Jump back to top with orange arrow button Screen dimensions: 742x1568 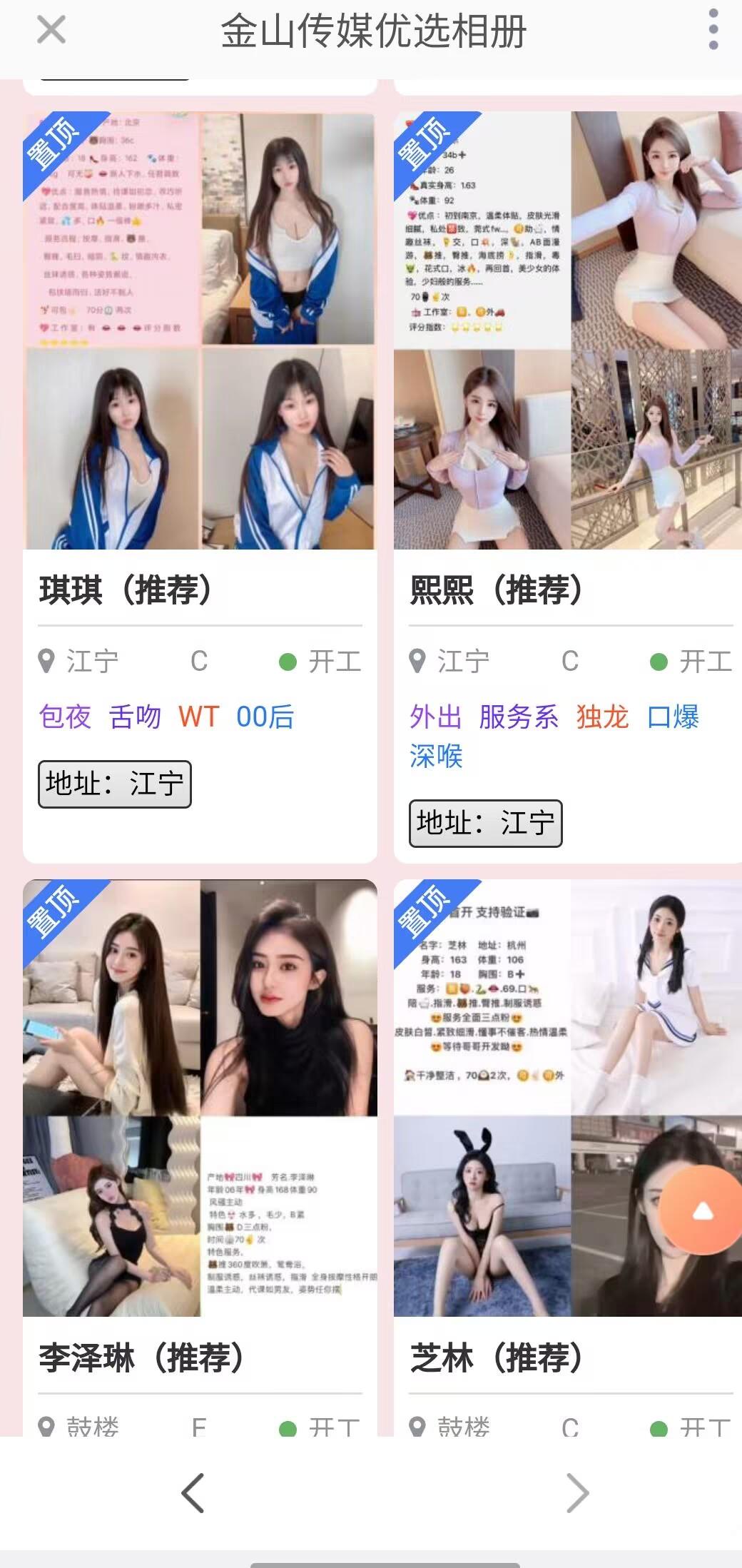point(702,1210)
